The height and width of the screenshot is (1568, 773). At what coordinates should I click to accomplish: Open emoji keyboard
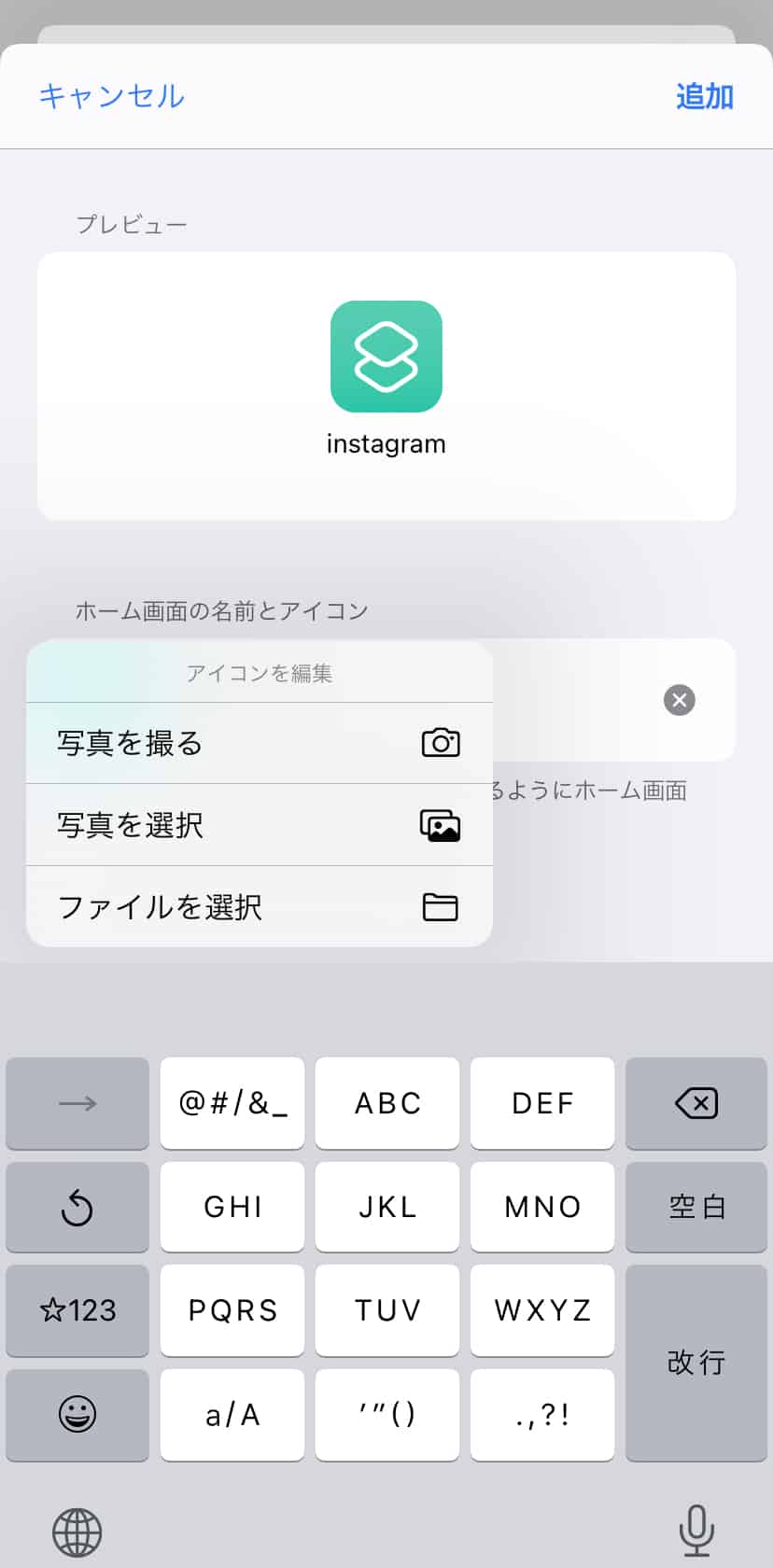(77, 1414)
